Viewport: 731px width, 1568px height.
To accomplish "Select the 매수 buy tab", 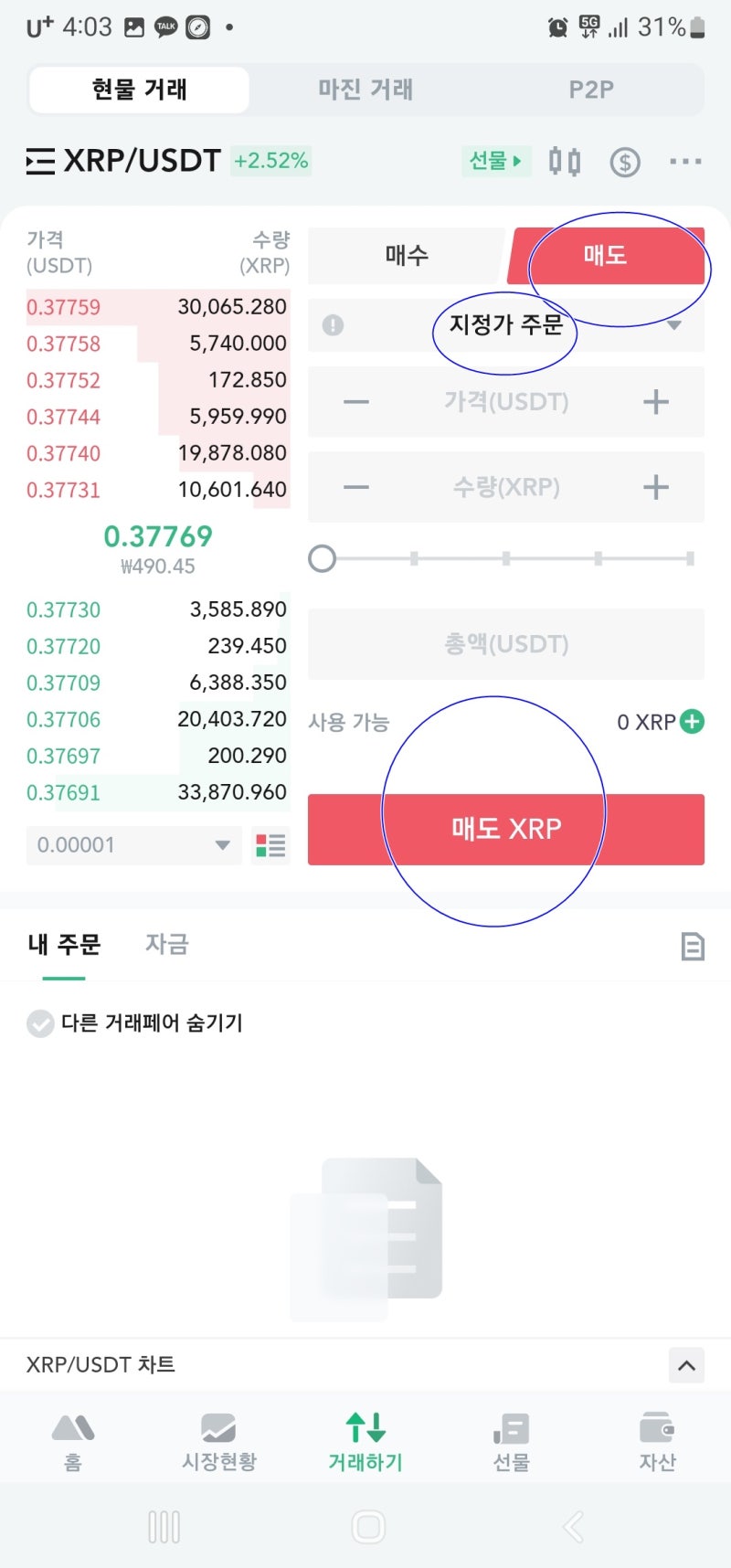I will [x=407, y=255].
